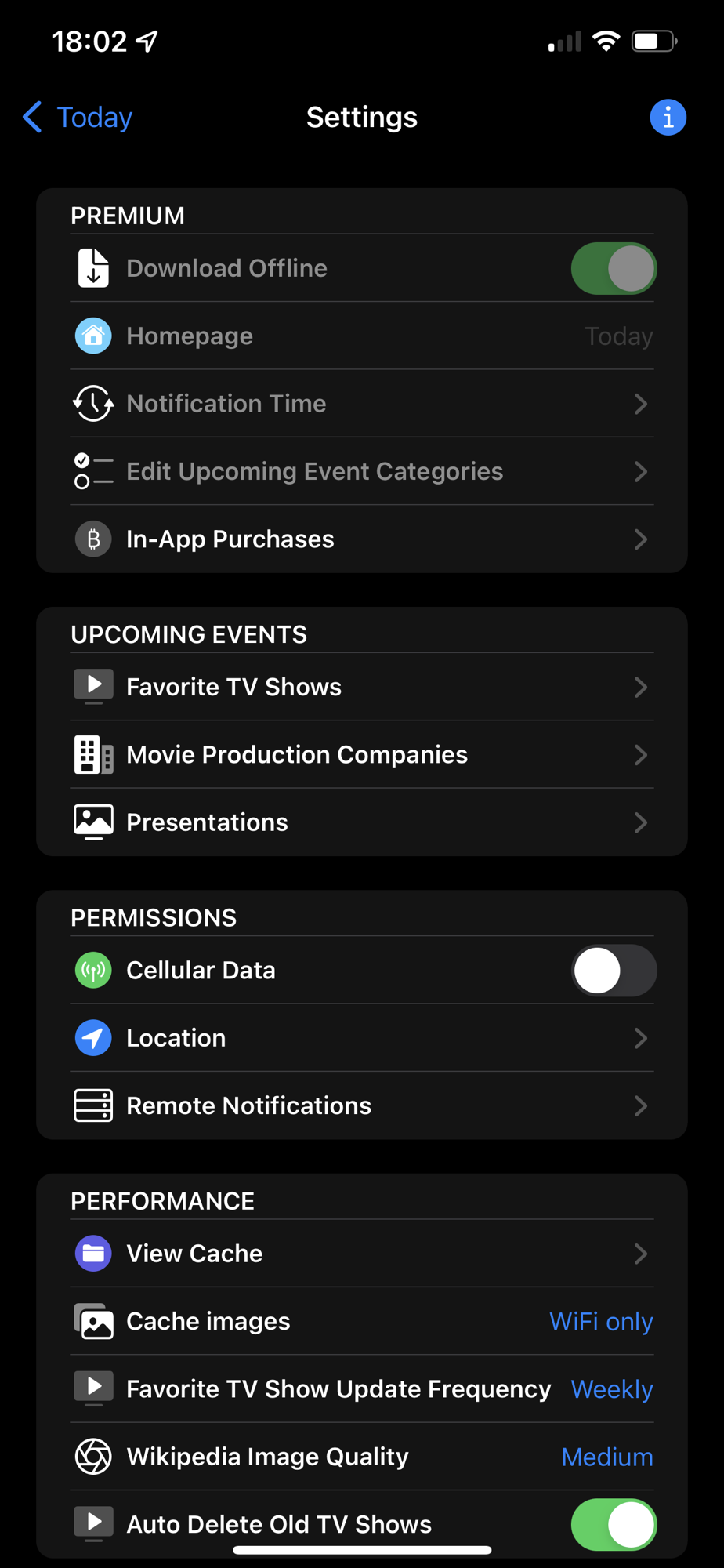
Task: Enable Cellular Data
Action: [x=614, y=971]
